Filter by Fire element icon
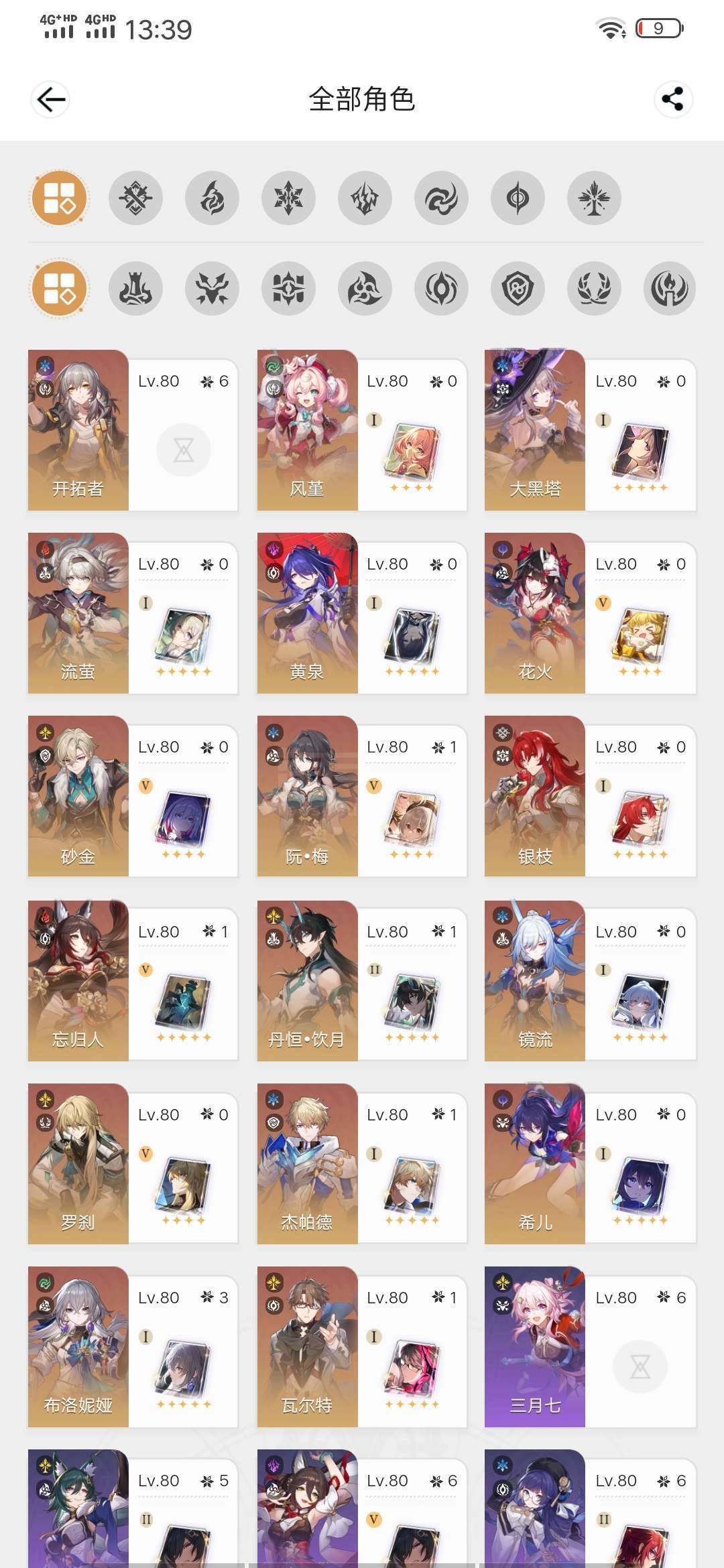Screen dimensions: 724x1568 coord(213,198)
